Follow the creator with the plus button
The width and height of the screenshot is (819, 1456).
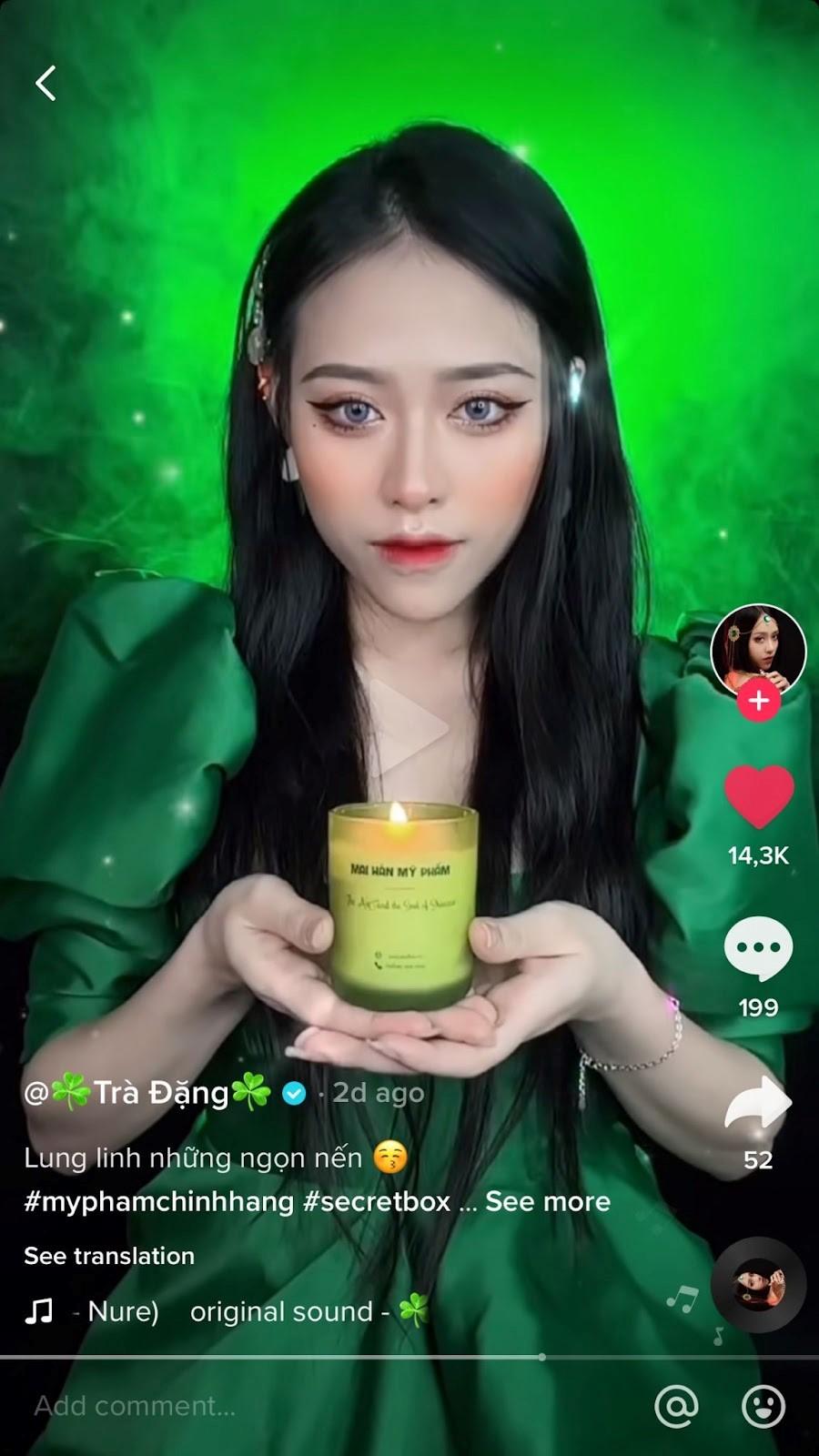coord(758,701)
